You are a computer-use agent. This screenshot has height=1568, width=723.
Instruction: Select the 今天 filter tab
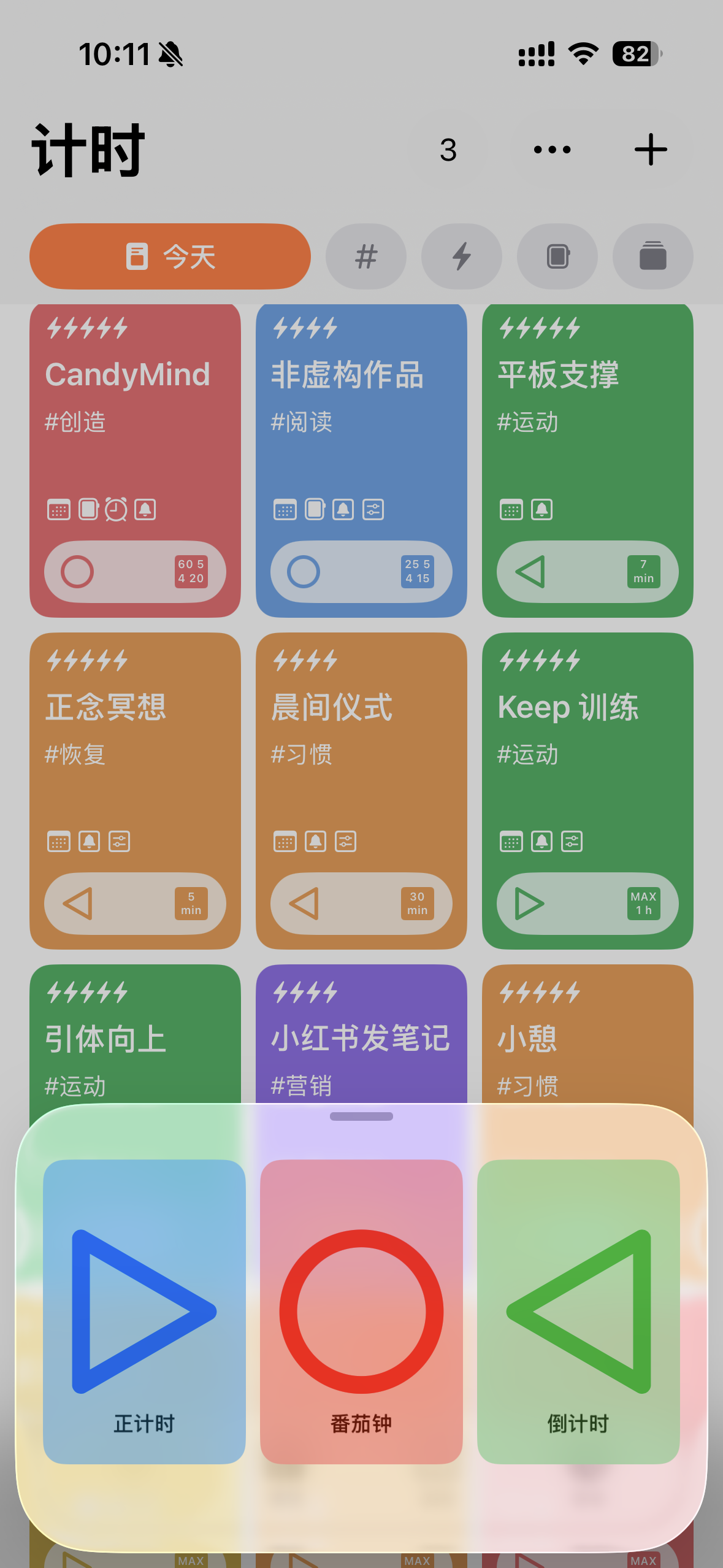click(170, 256)
